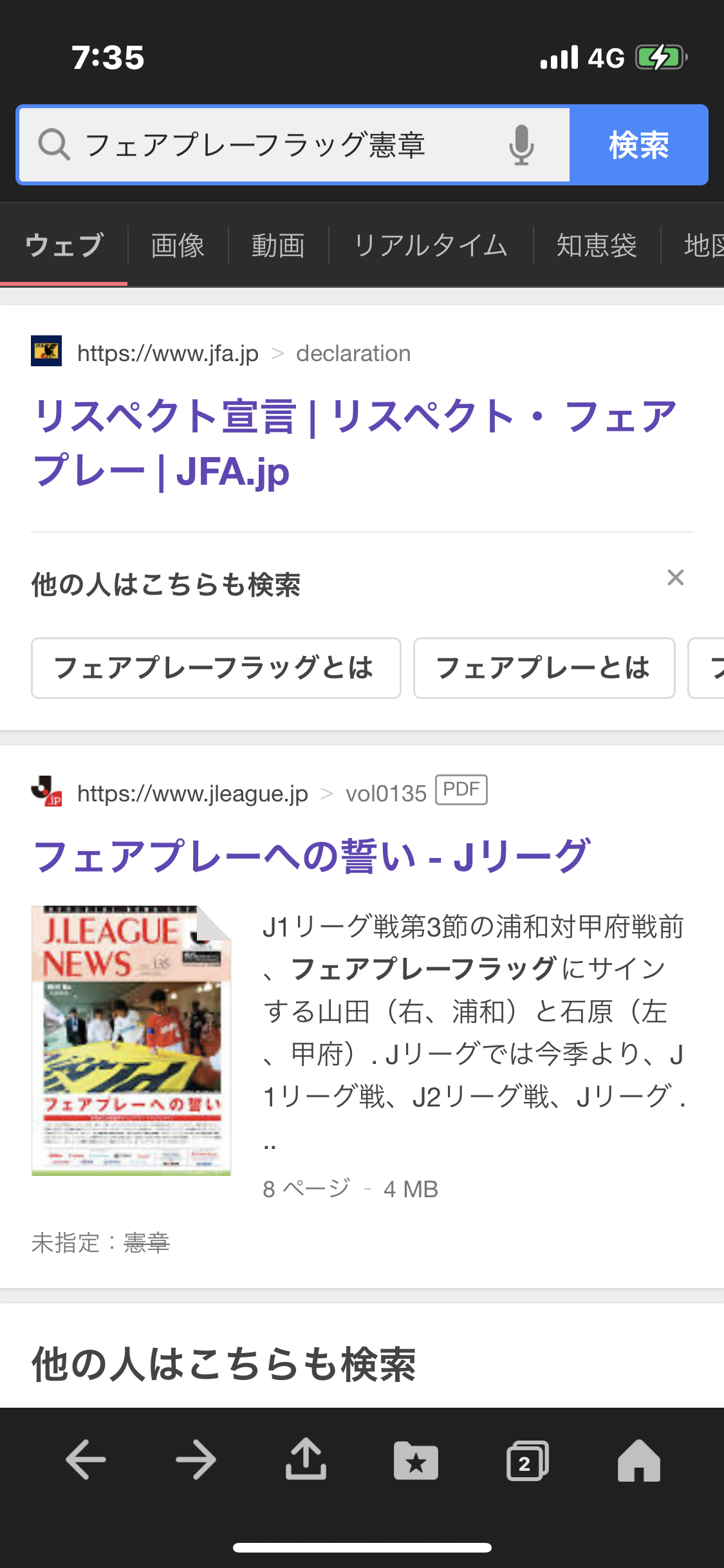Search suggestion フェアプレーフラッグとは
Viewport: 724px width, 1568px height.
pyautogui.click(x=216, y=668)
